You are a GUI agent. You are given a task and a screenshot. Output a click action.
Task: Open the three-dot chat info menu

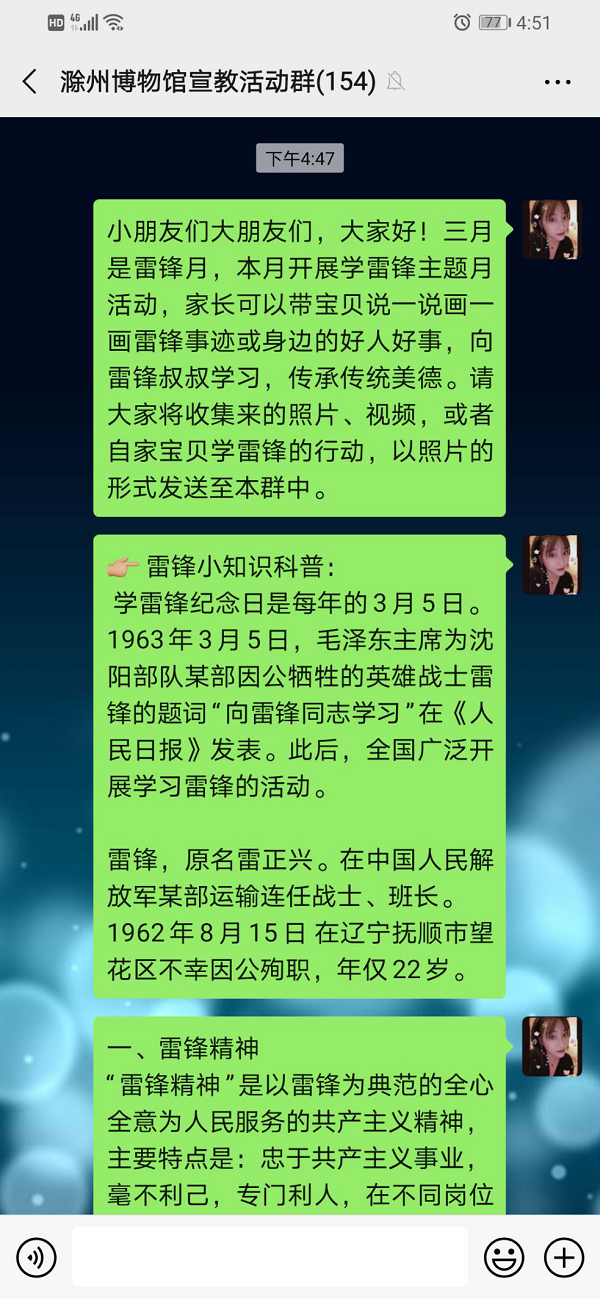(557, 82)
